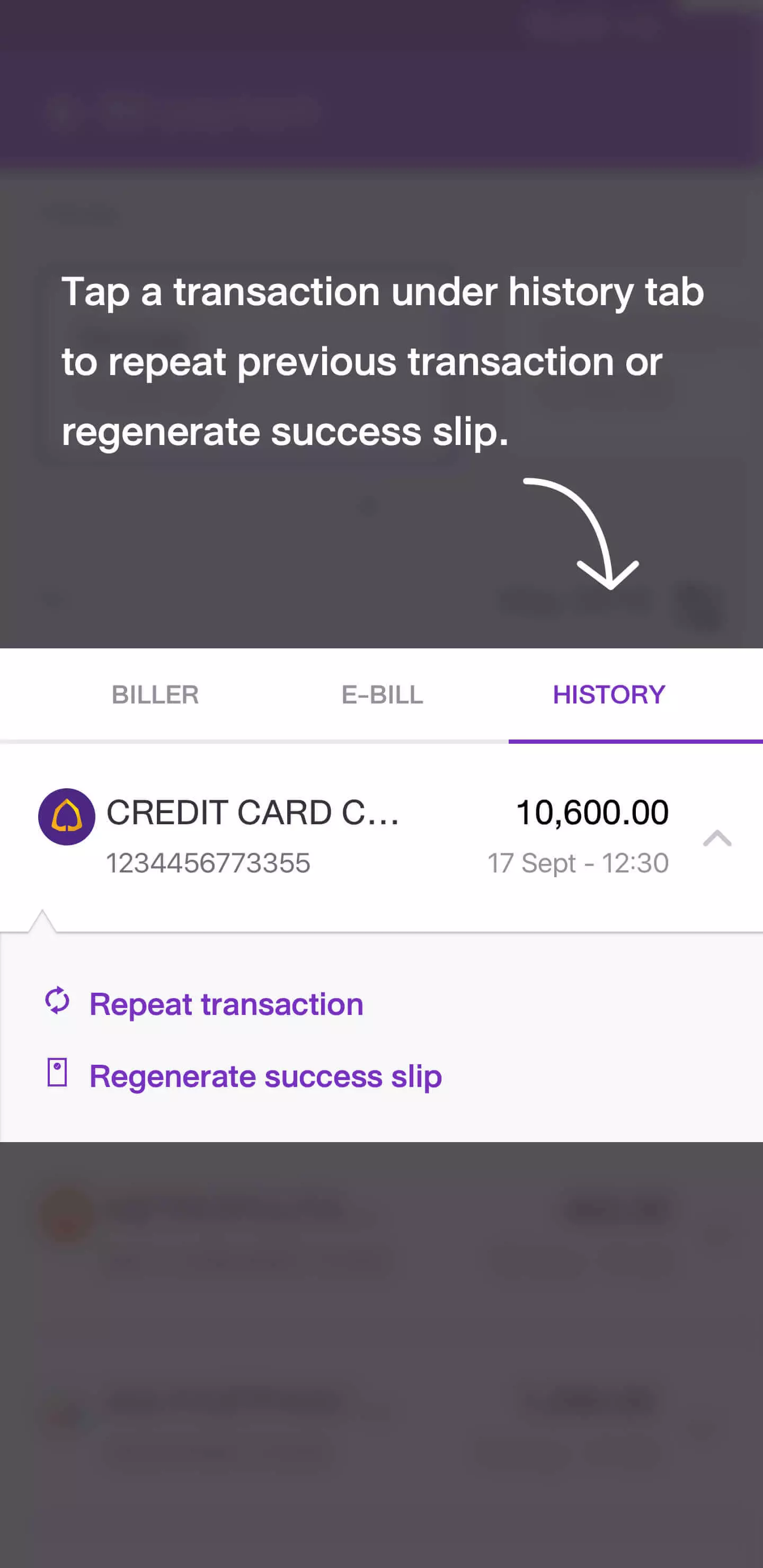Screen dimensions: 763x1568
Task: Tap Repeat transaction
Action: [226, 1004]
